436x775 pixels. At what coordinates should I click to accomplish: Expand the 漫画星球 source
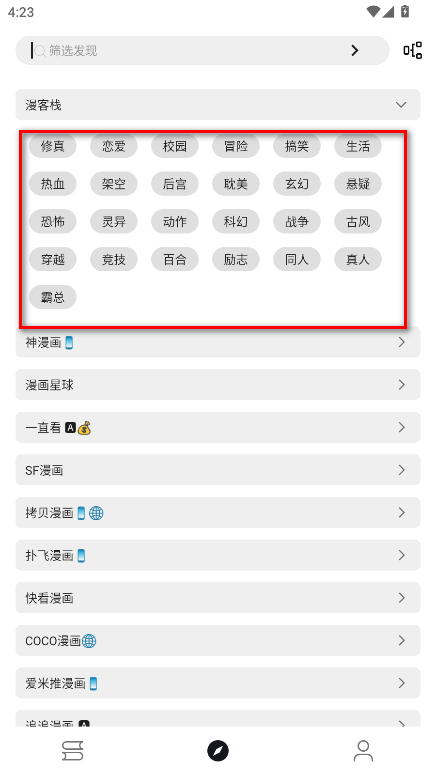pyautogui.click(x=218, y=385)
